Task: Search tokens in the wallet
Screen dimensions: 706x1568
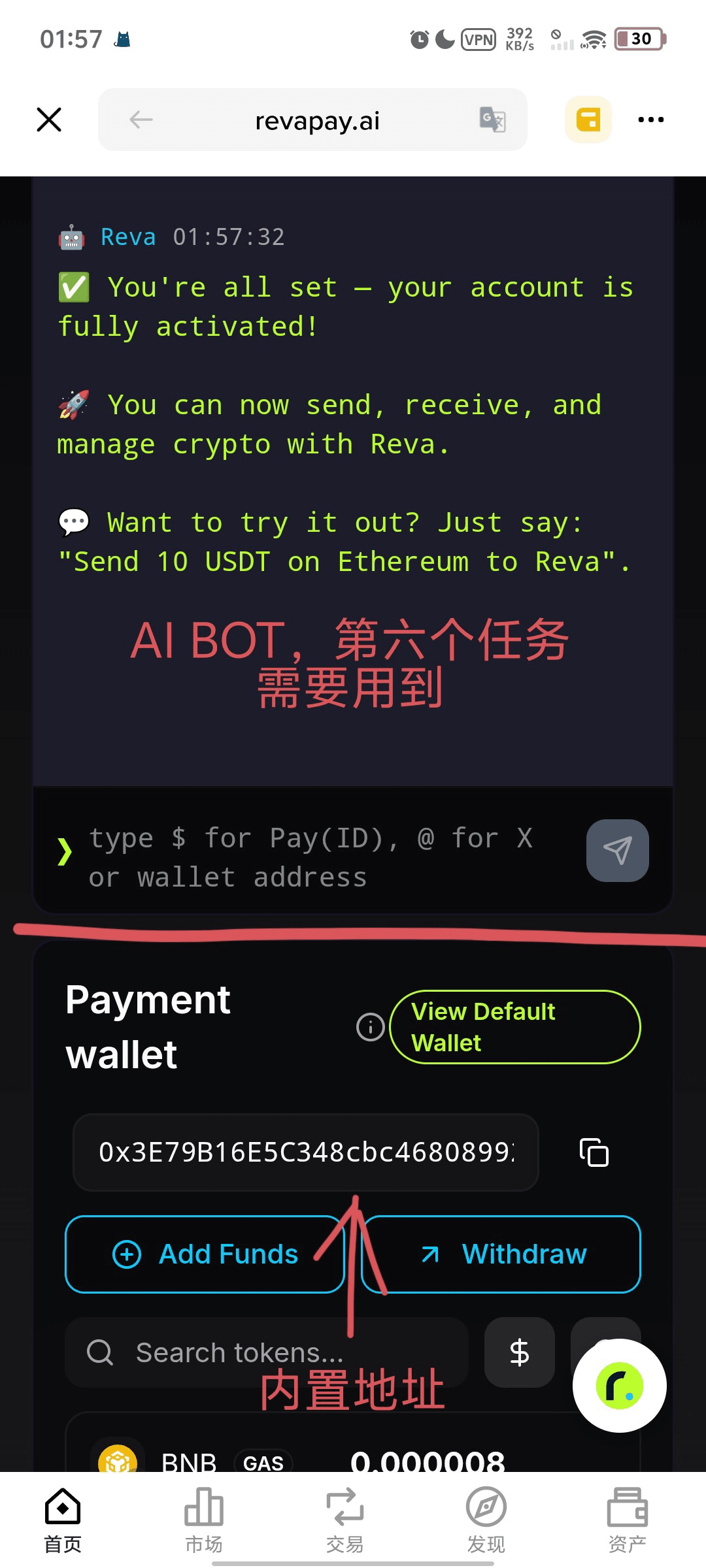Action: coord(268,1352)
